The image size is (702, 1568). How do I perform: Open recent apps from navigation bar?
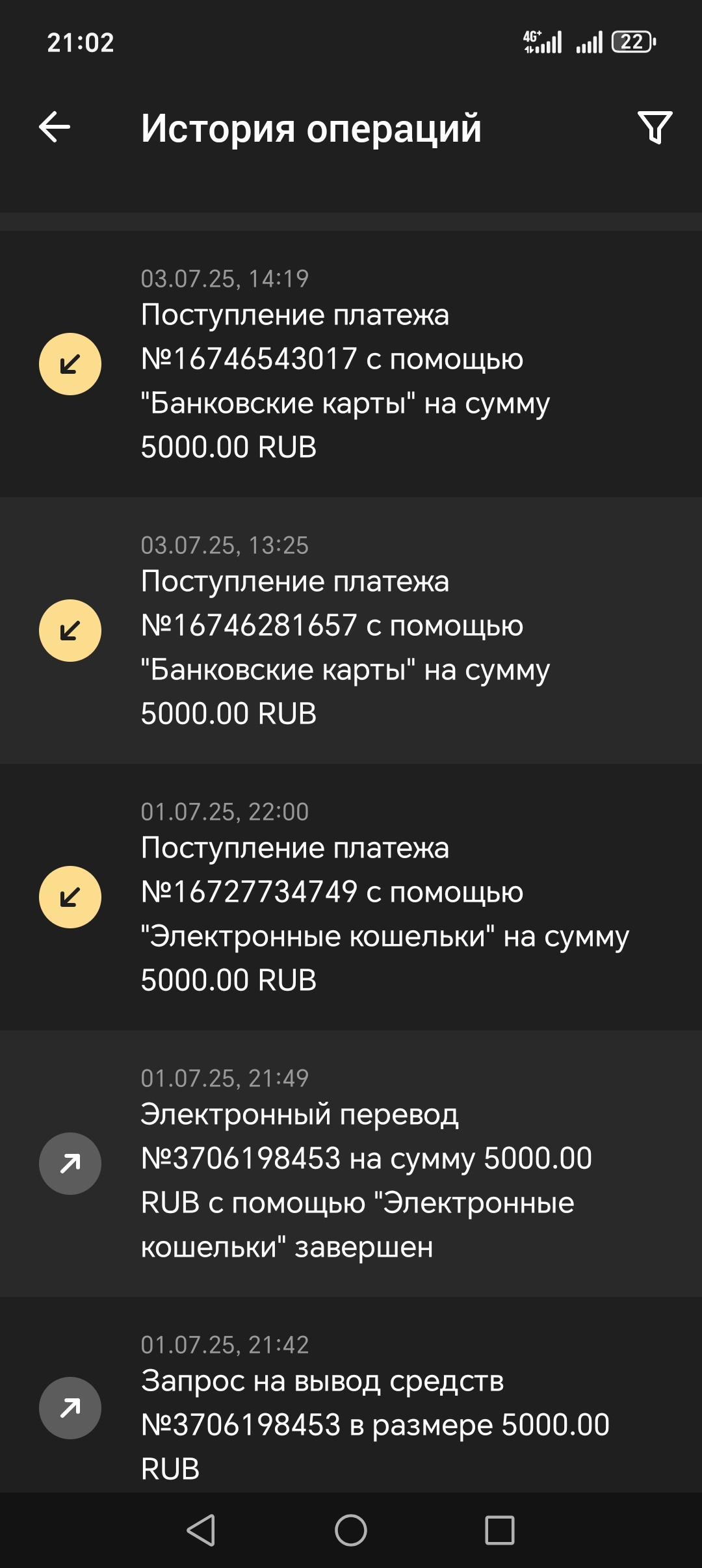click(x=500, y=1530)
